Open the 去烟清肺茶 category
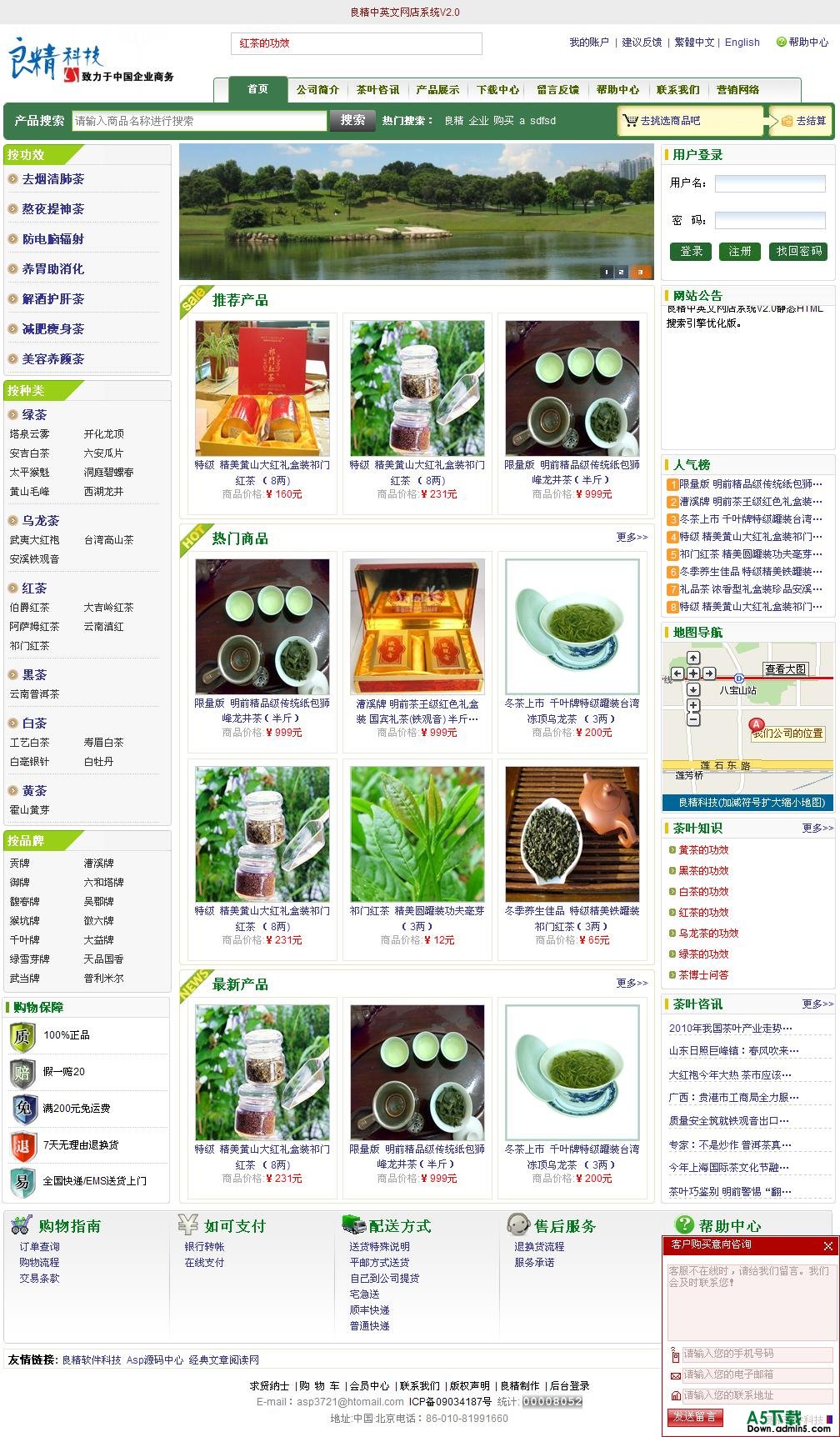The width and height of the screenshot is (840, 1437). [53, 179]
